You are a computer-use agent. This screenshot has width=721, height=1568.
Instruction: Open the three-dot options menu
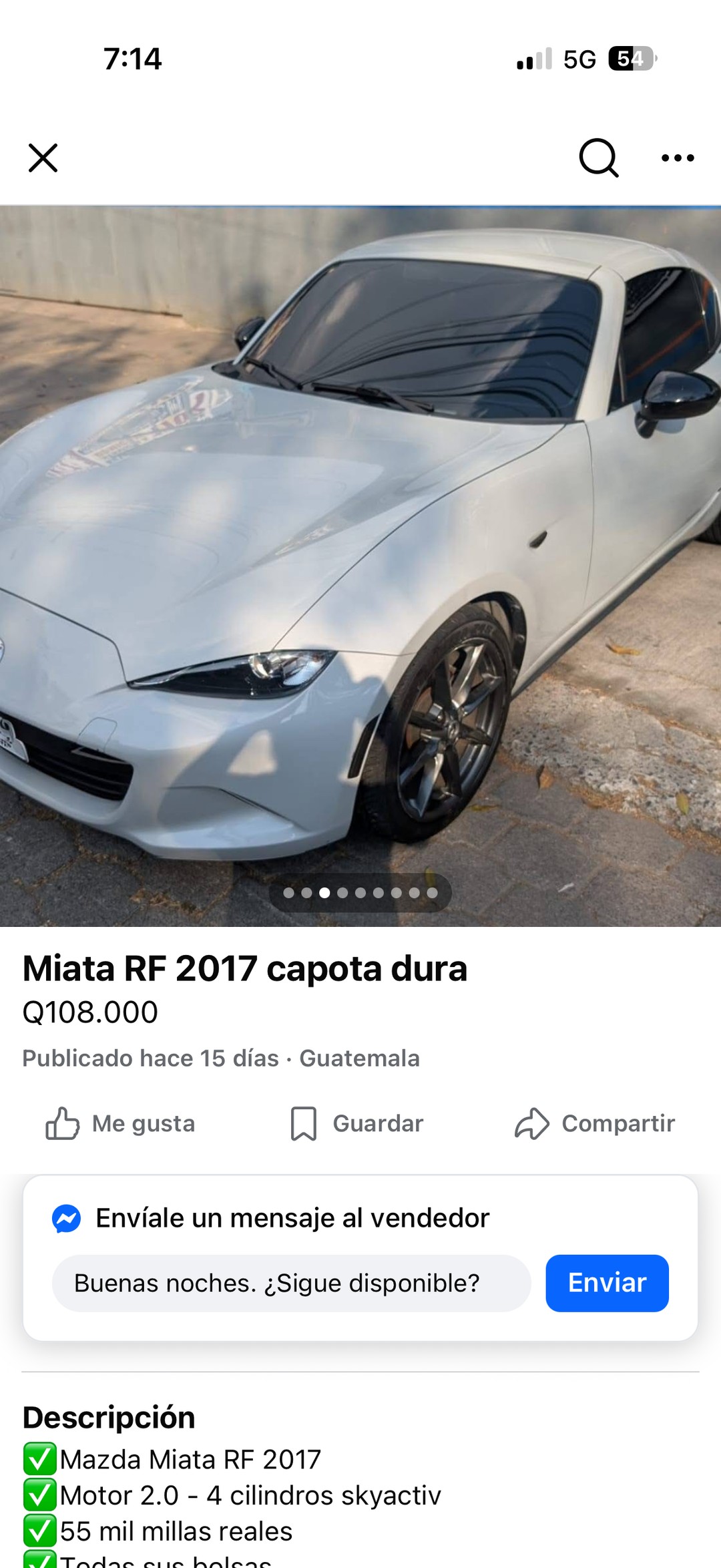(x=678, y=158)
